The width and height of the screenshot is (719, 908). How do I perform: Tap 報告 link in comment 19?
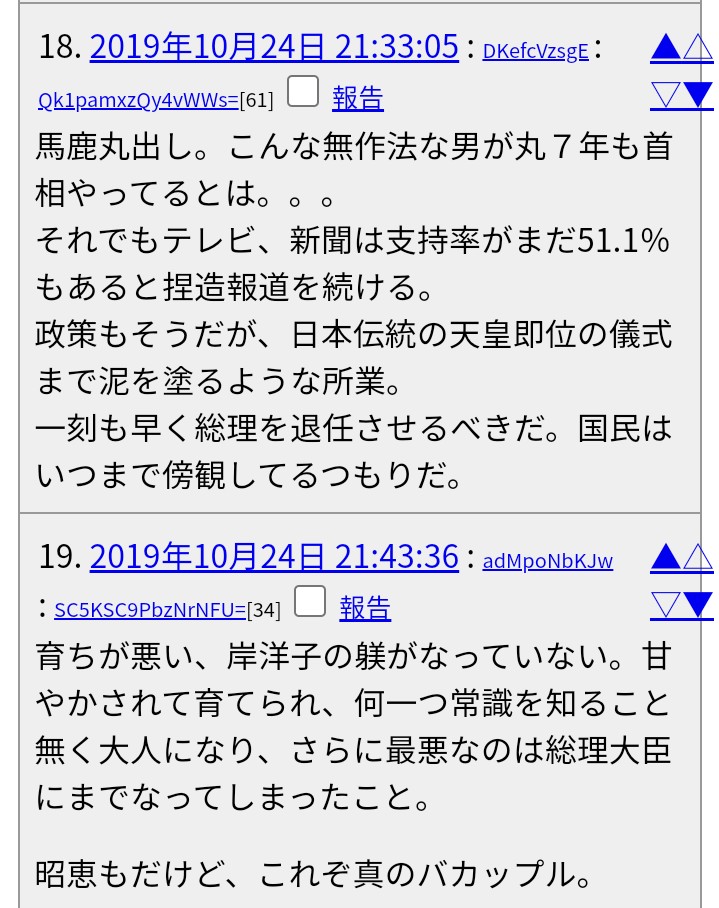tap(365, 608)
